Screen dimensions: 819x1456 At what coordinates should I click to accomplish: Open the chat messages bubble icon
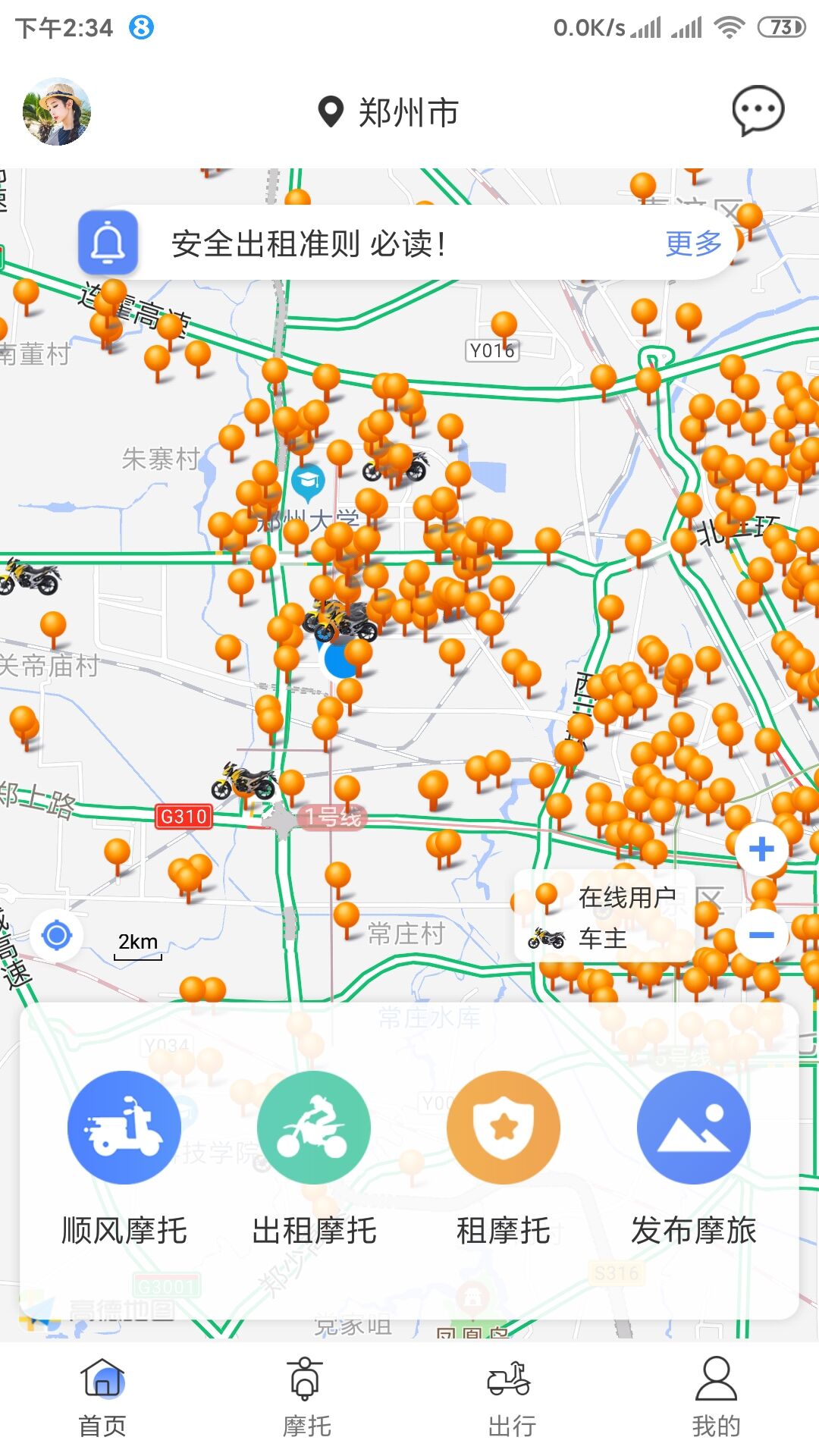point(759,110)
